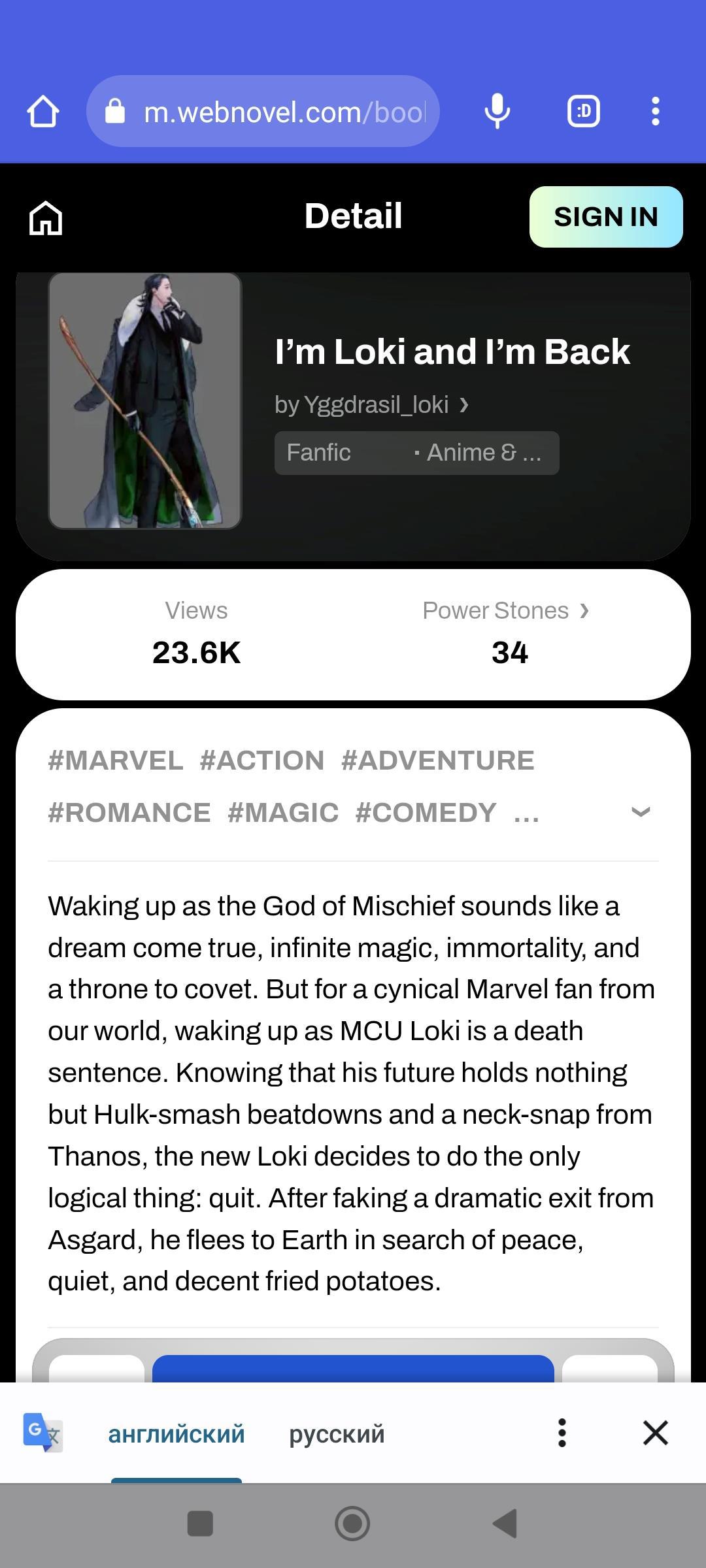Open the Fanfic Anime category chip

[x=416, y=453]
